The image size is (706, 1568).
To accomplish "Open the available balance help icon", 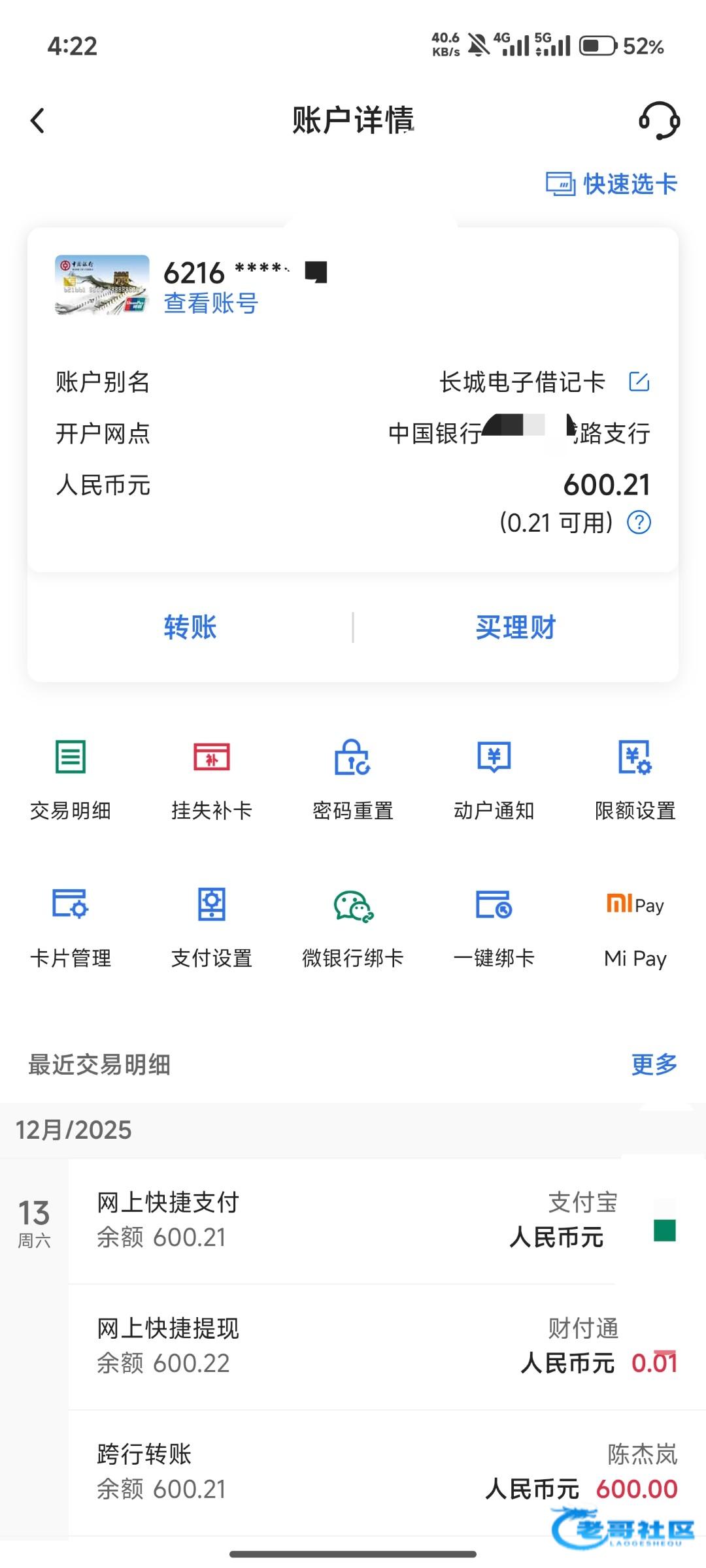I will click(x=639, y=523).
